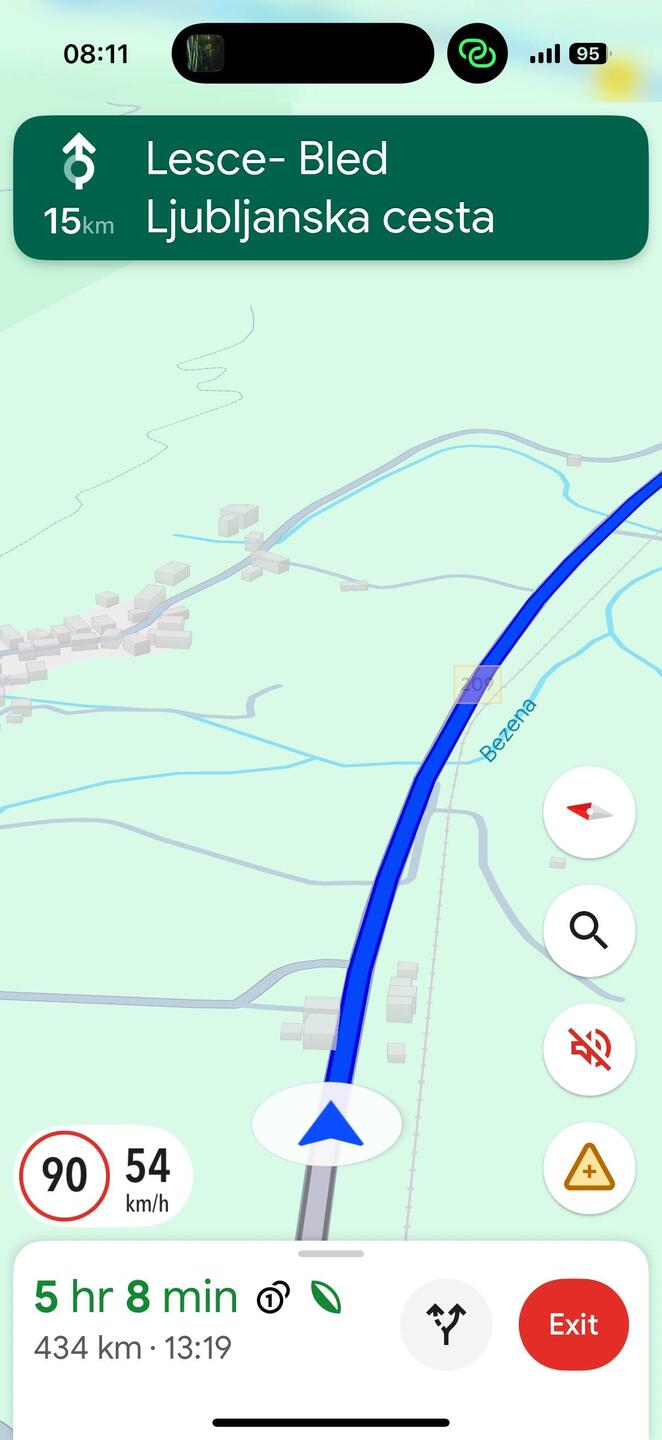This screenshot has height=1440, width=662.
Task: Tap the 90 speed limit indicator
Action: [x=64, y=1176]
